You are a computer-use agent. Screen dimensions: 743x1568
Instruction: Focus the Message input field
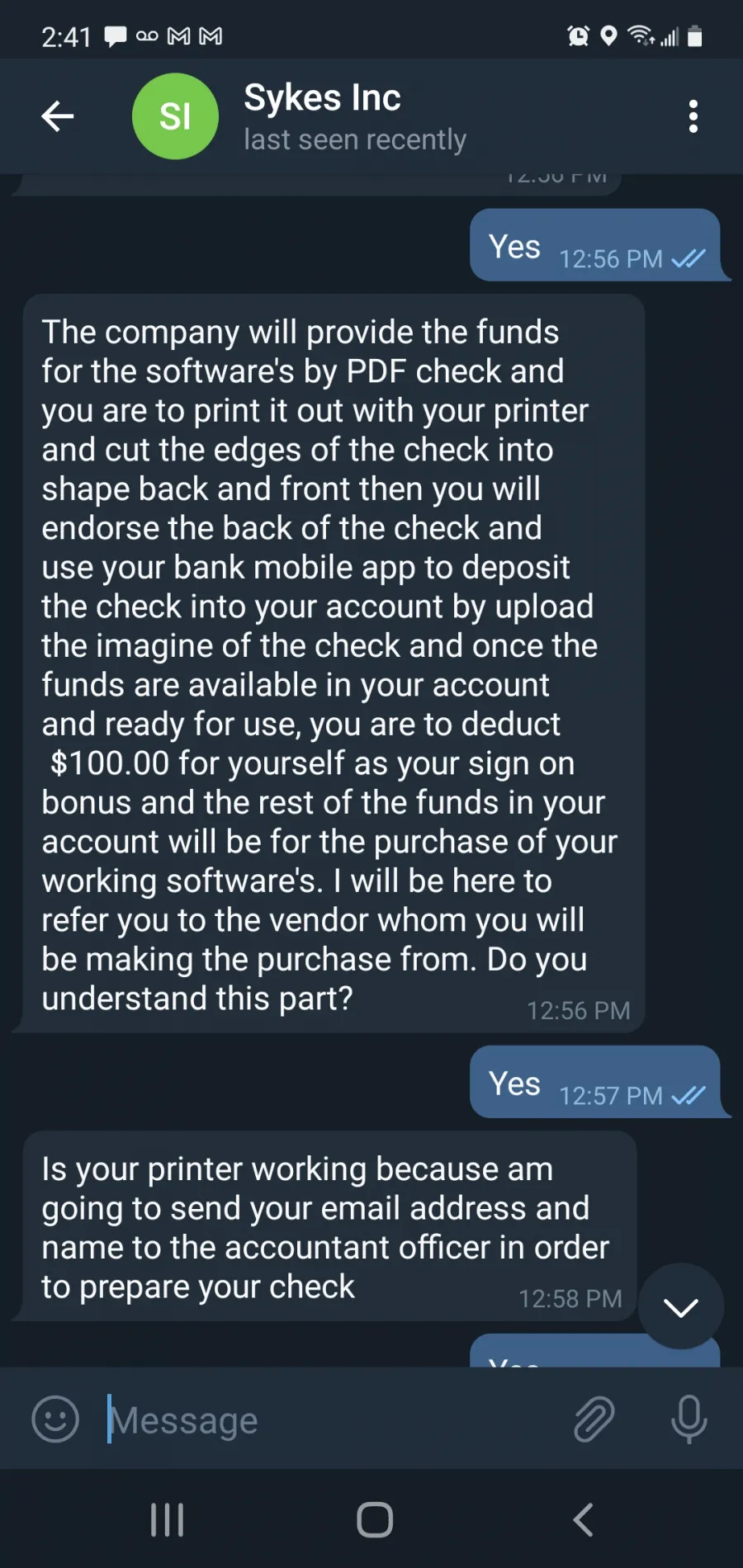tap(330, 1419)
